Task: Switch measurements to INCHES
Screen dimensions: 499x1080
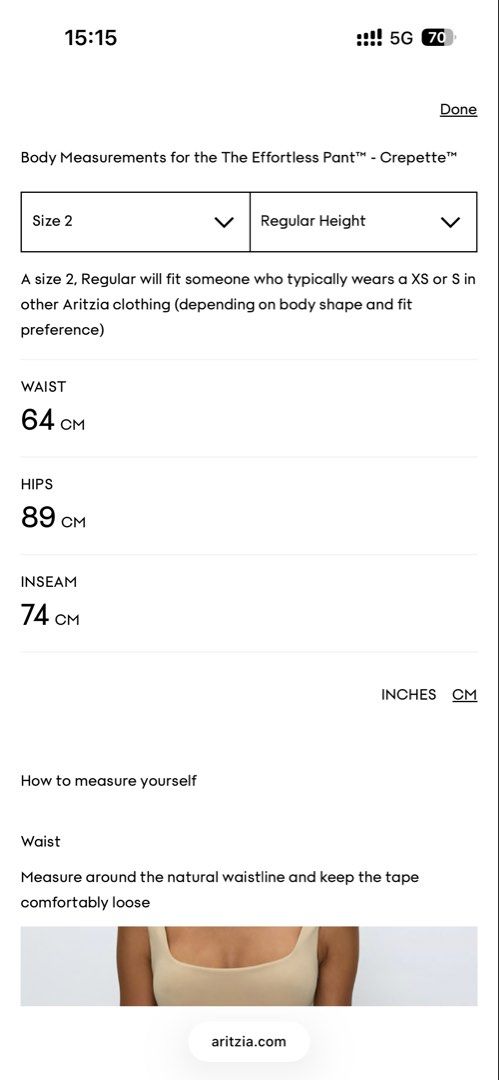Action: [x=409, y=694]
